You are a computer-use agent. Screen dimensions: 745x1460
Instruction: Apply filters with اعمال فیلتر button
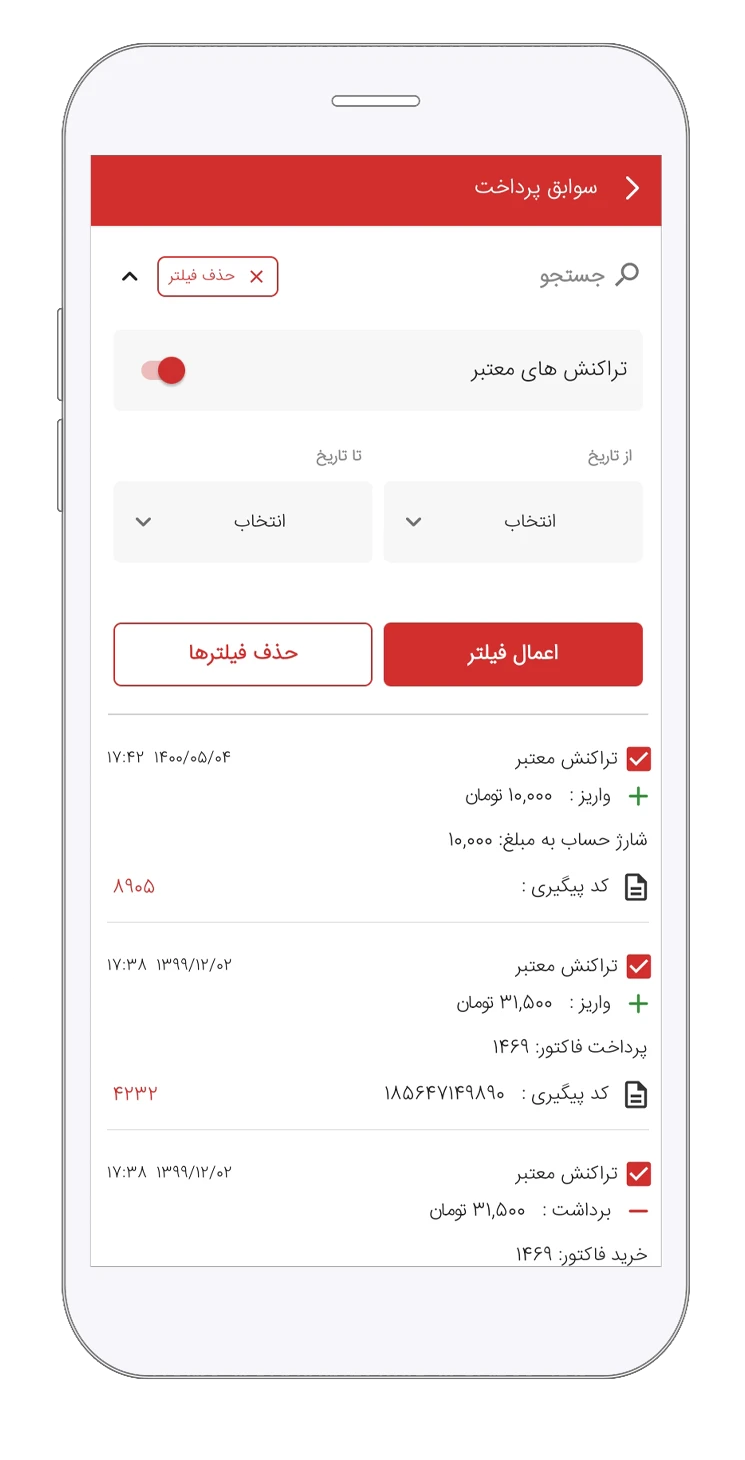point(513,654)
